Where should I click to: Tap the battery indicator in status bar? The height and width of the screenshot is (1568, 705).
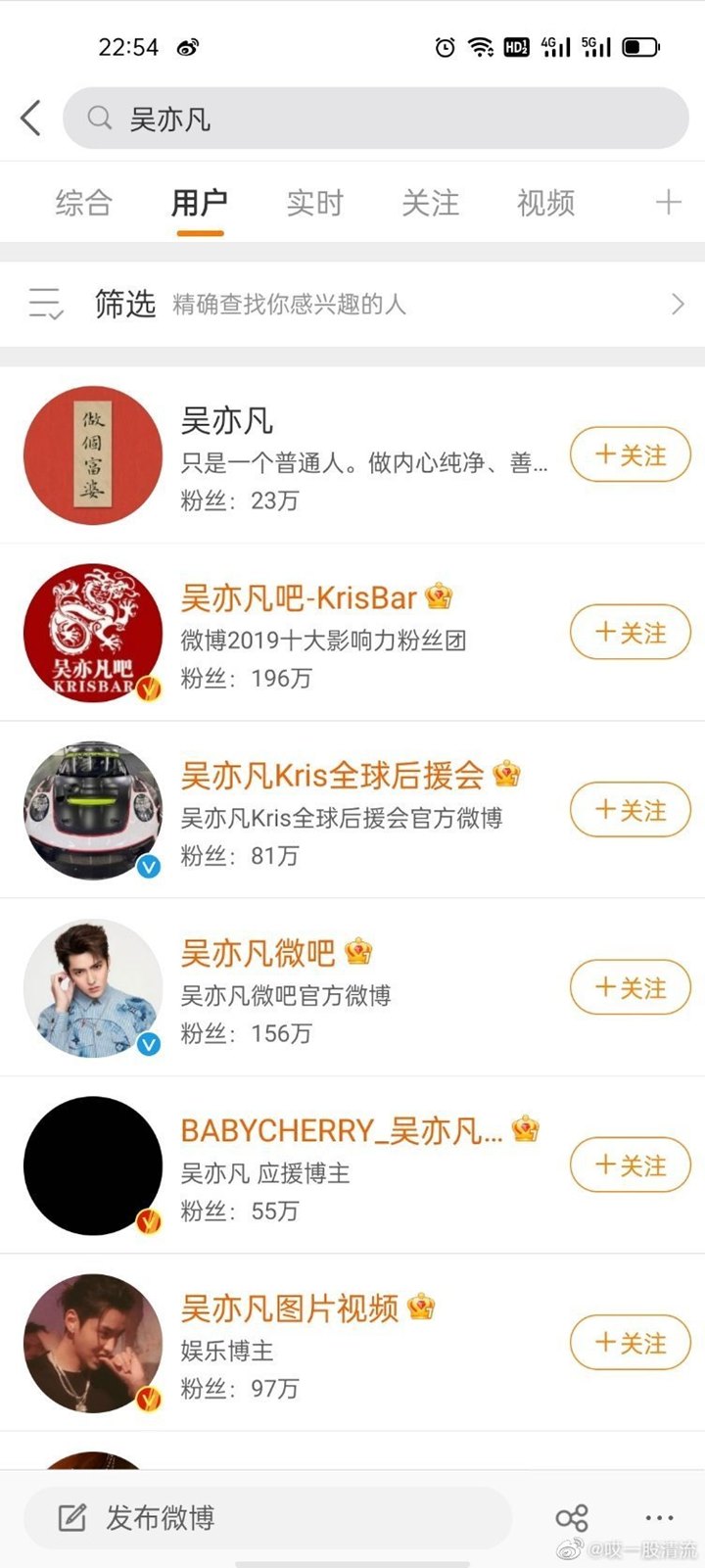pyautogui.click(x=641, y=45)
